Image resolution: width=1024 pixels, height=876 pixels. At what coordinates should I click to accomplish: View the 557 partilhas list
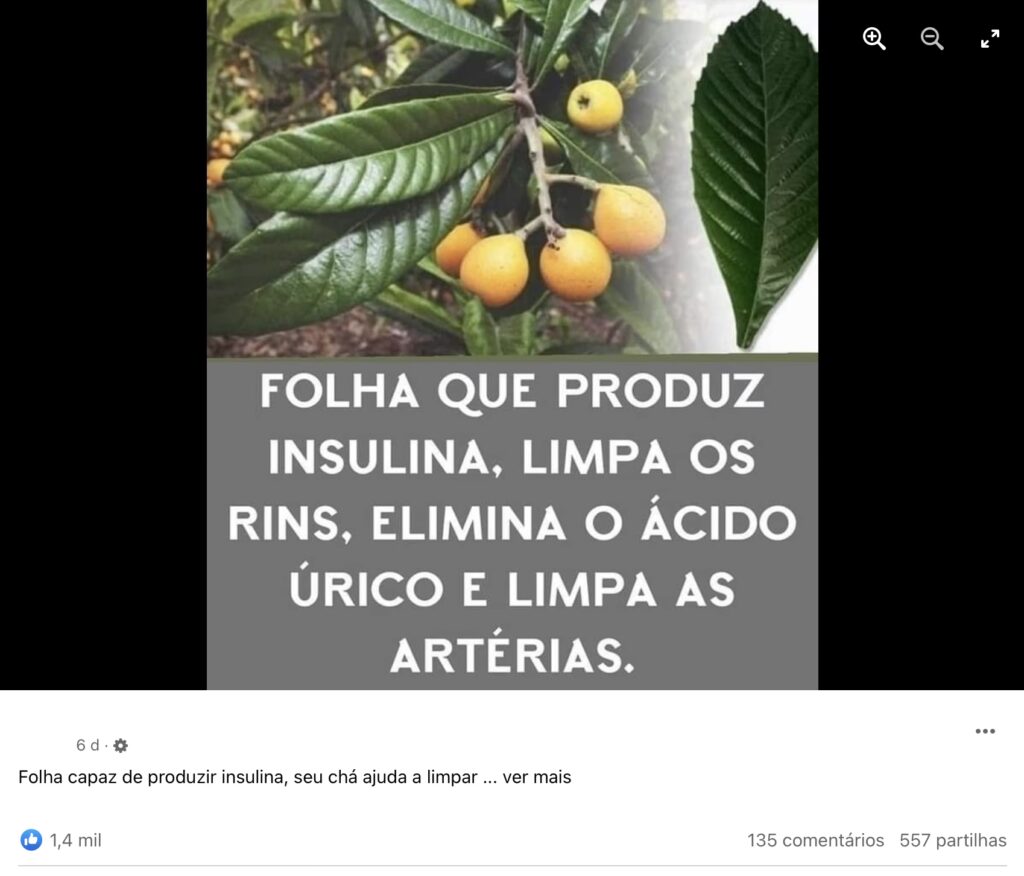point(952,840)
